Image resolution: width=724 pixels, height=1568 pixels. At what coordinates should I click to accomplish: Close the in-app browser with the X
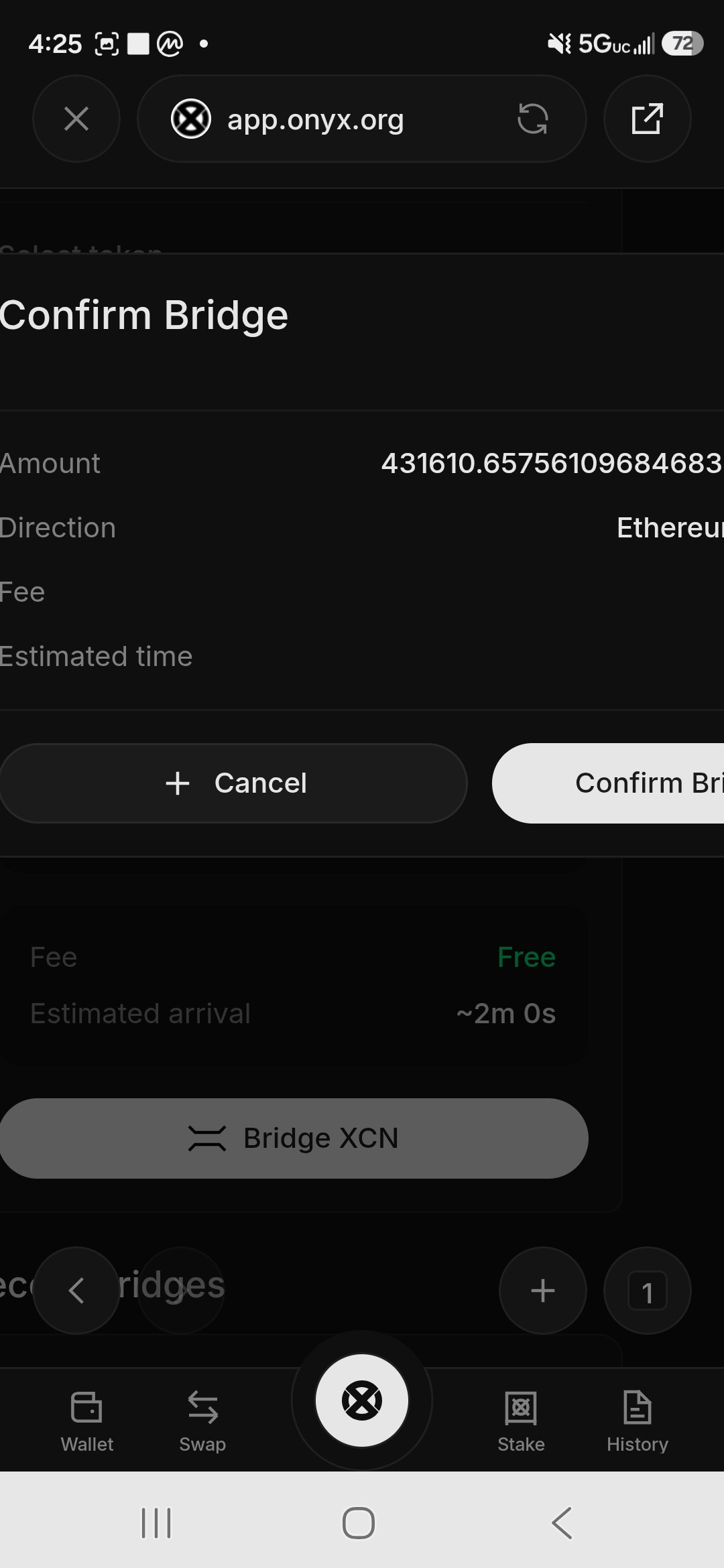(76, 119)
